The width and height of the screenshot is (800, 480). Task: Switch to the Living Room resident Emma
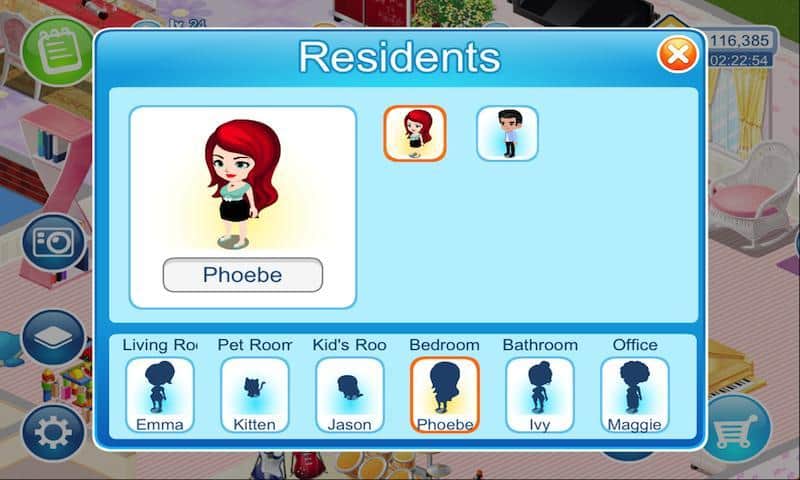click(x=160, y=394)
